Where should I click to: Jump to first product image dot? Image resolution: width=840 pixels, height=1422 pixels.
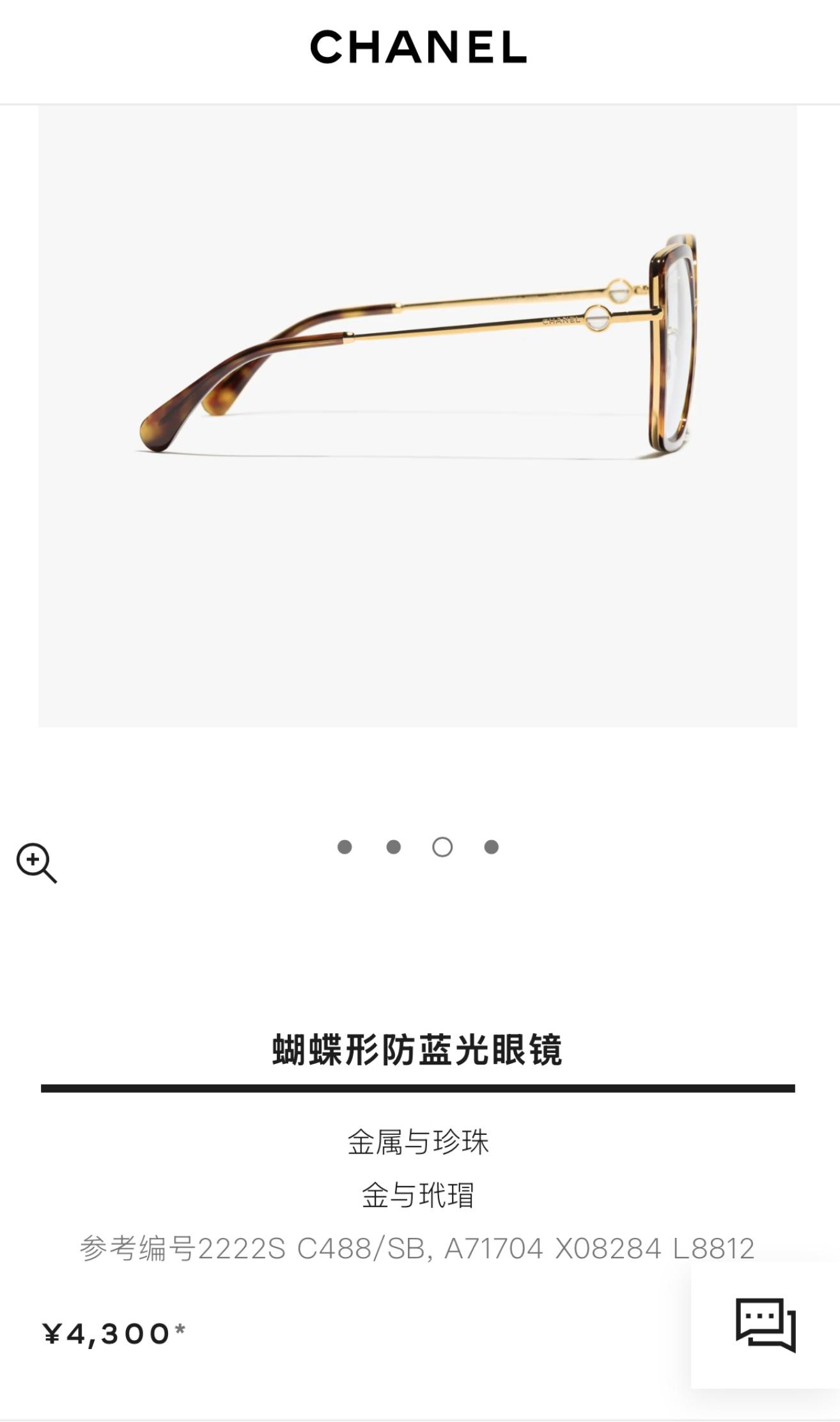(x=345, y=847)
